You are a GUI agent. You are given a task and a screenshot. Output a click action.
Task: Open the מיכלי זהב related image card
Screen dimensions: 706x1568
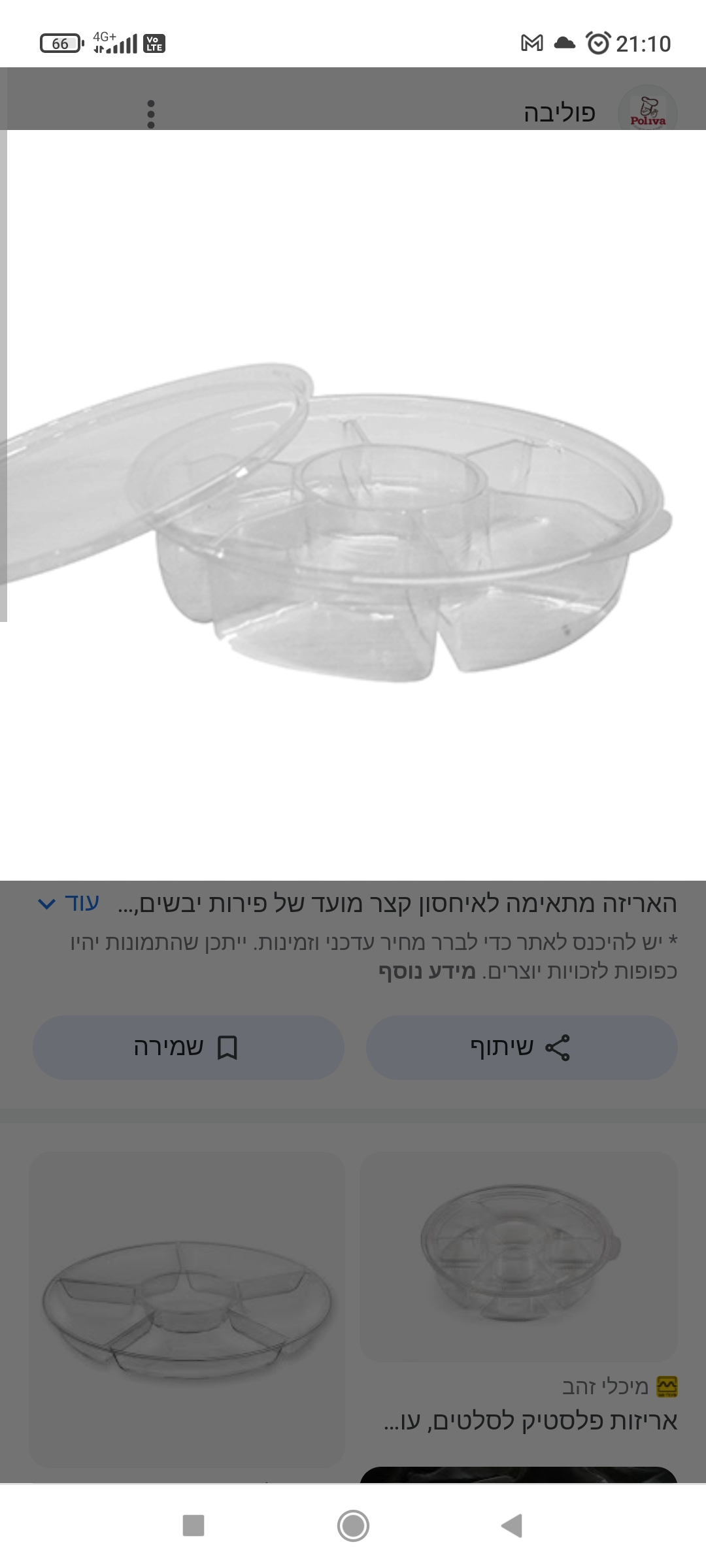click(518, 1258)
